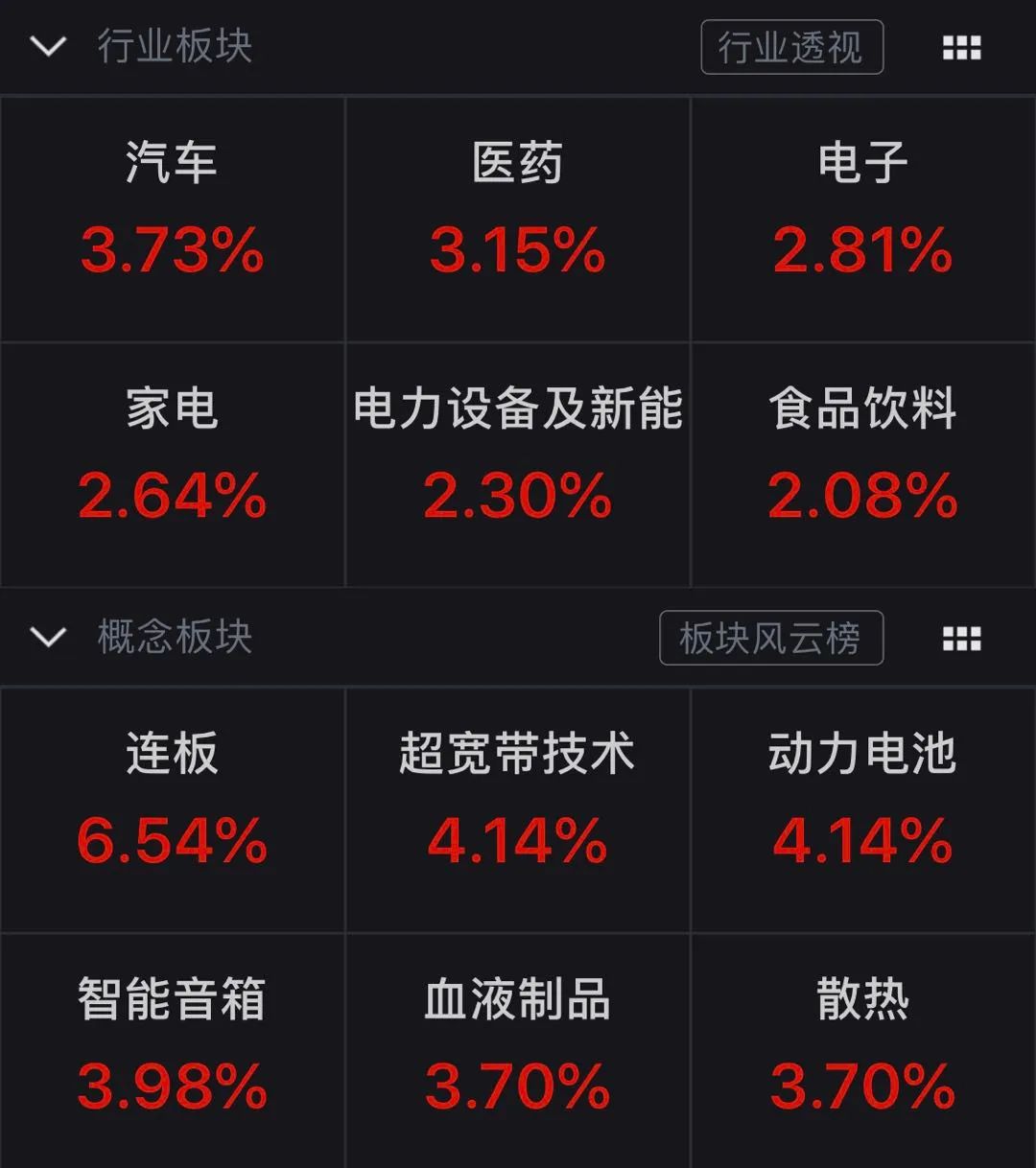Screen dimensions: 1036x1168
Task: Select the 医药 sector tile
Action: pos(518,219)
